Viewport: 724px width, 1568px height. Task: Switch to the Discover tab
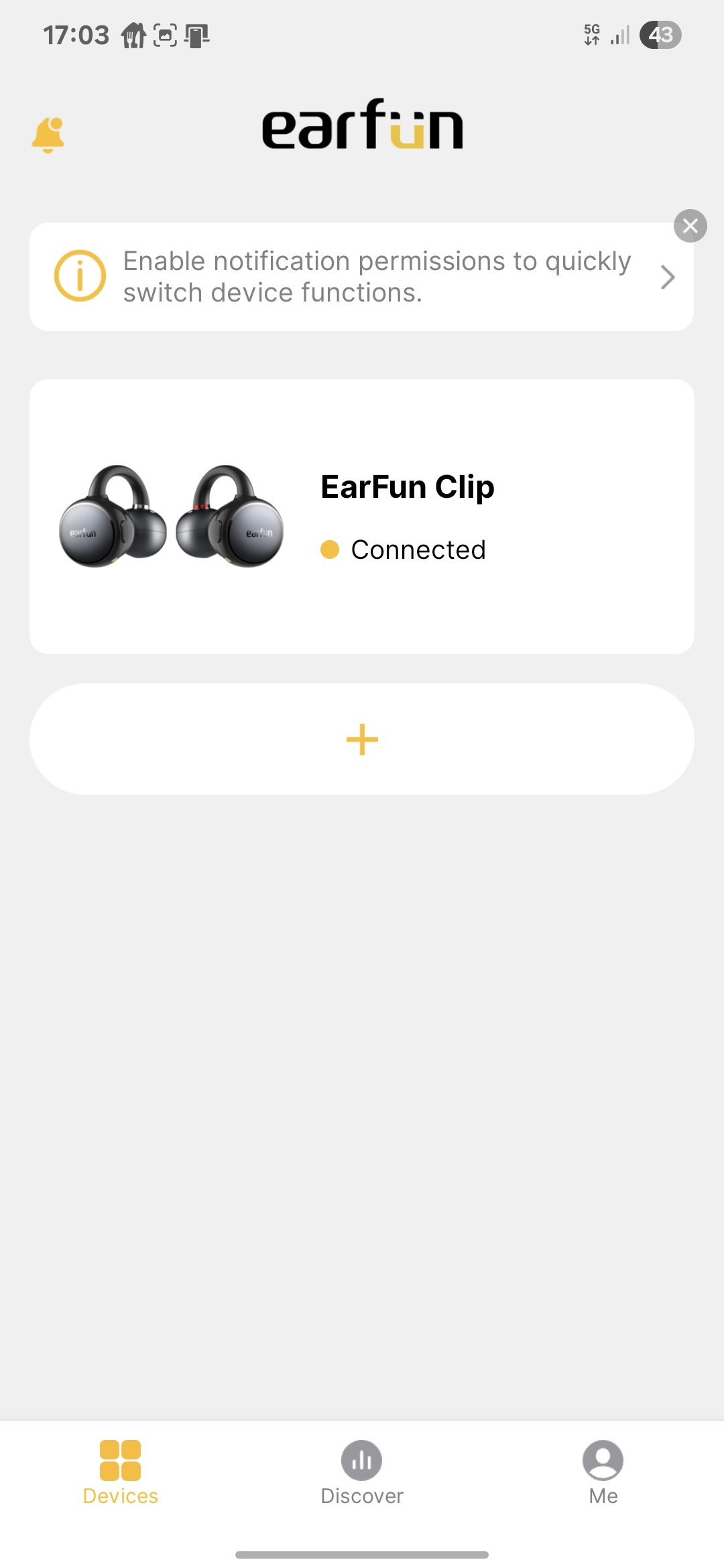(362, 1473)
